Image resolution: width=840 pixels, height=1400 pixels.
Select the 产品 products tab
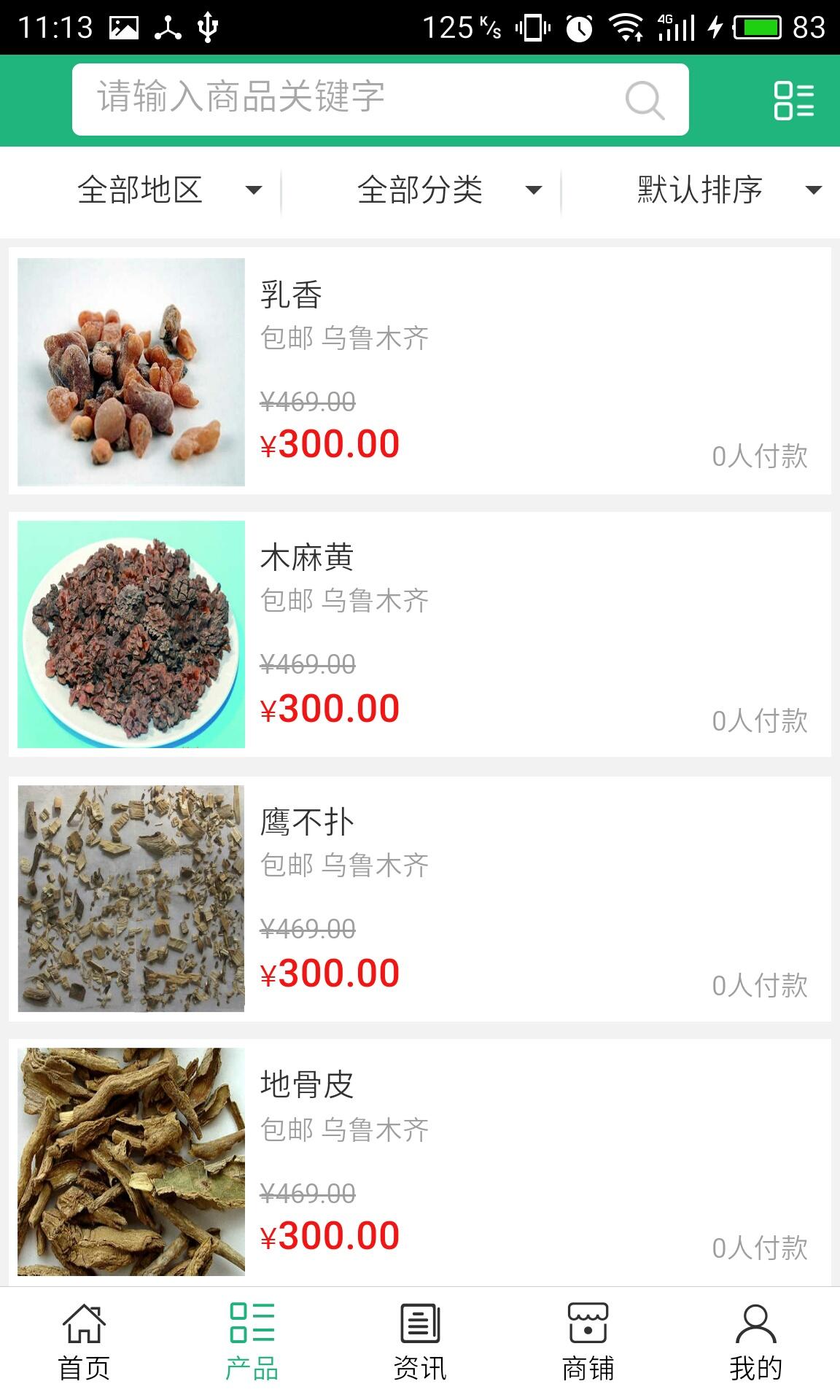click(x=252, y=1343)
